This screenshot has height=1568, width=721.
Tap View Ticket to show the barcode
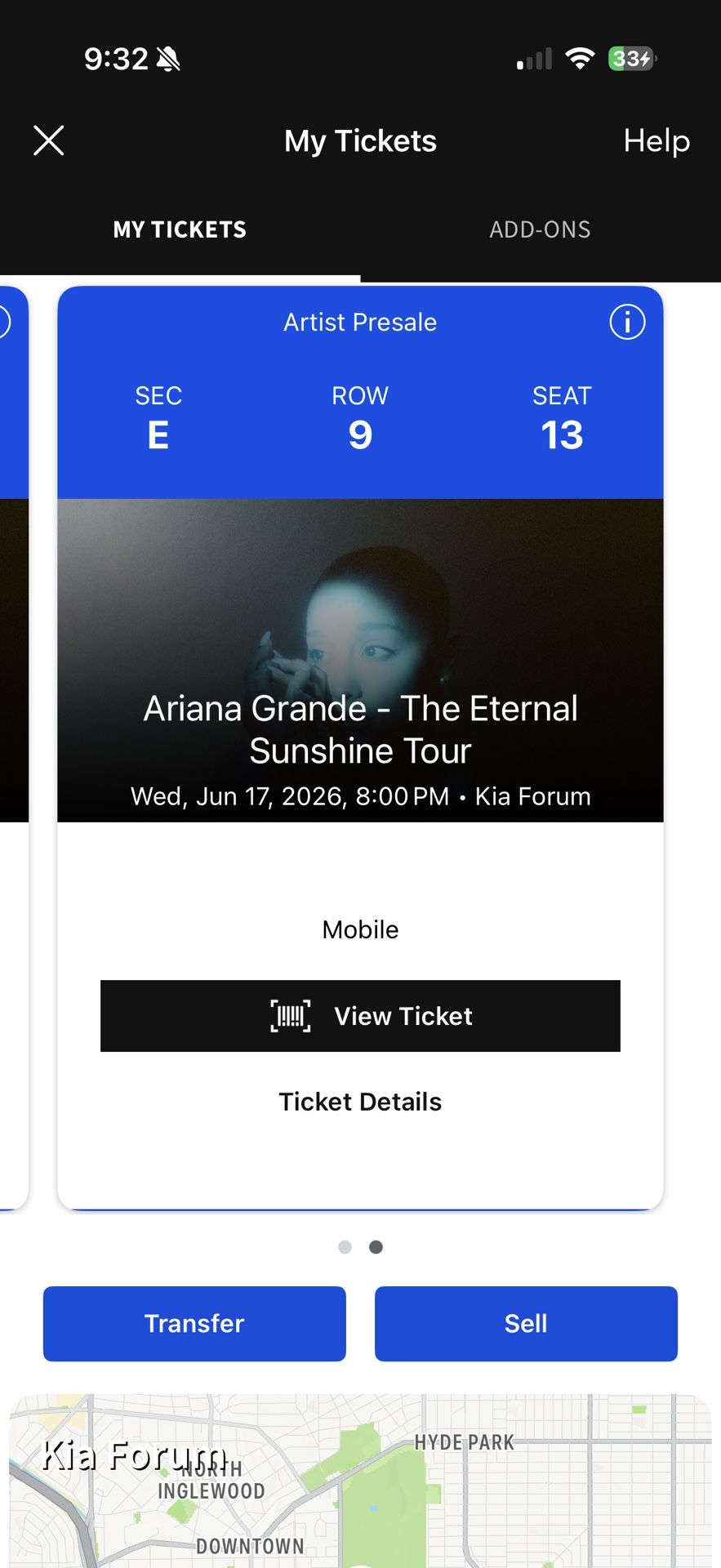click(x=360, y=1016)
